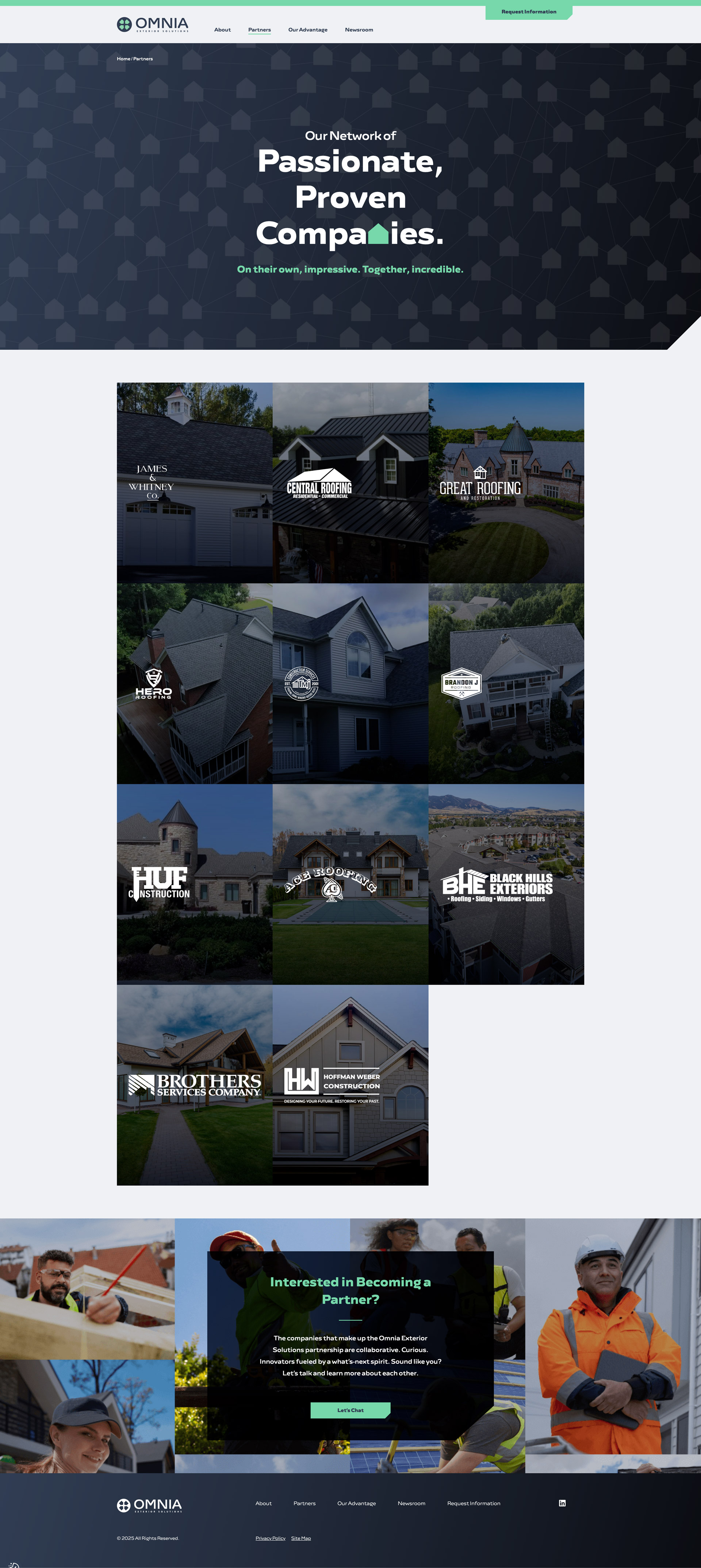This screenshot has width=701, height=1568.
Task: Tap the Home breadcrumb link
Action: 123,59
